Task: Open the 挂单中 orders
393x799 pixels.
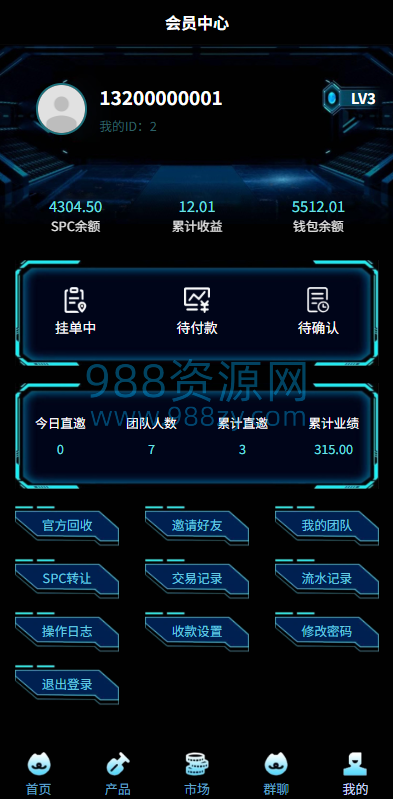Action: pos(75,311)
